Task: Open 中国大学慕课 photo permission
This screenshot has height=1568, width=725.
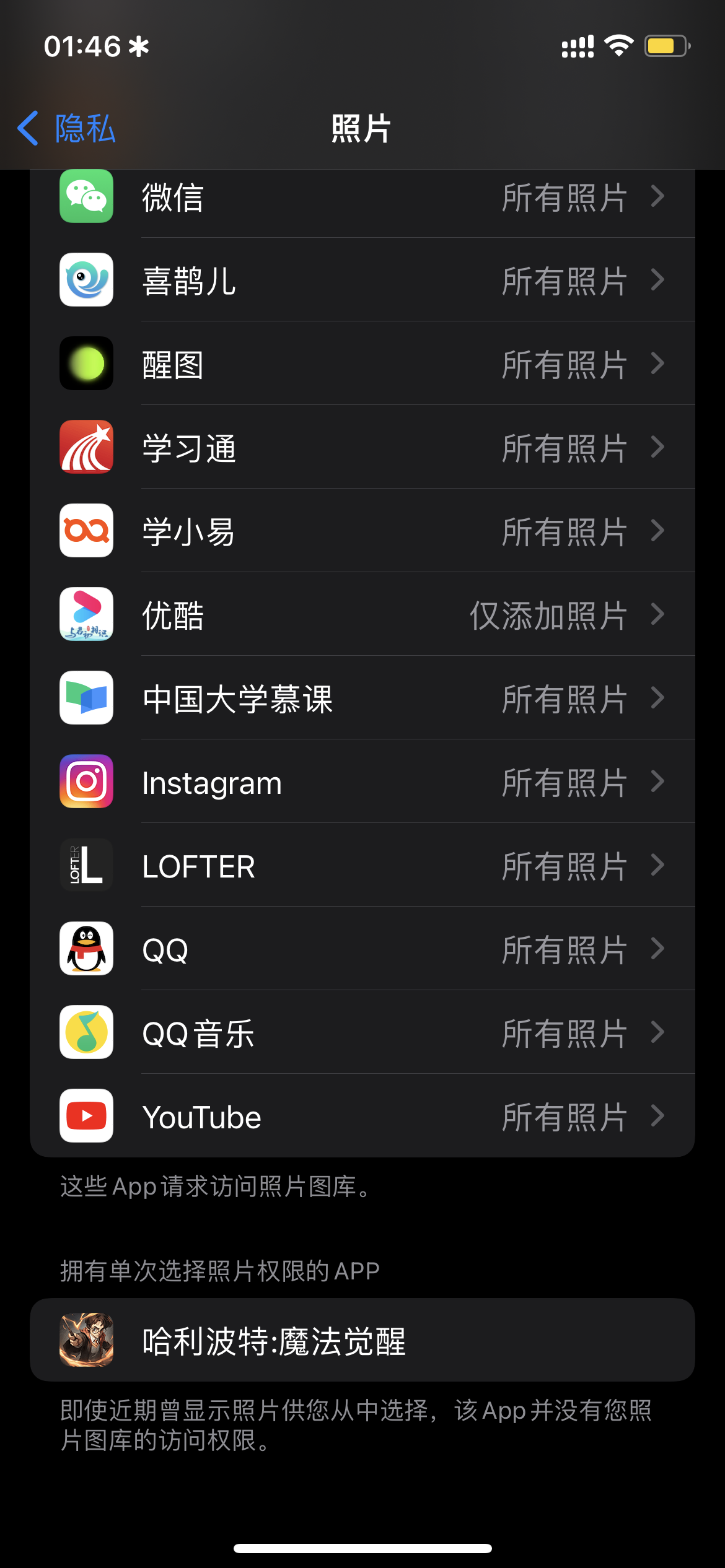Action: 362,699
